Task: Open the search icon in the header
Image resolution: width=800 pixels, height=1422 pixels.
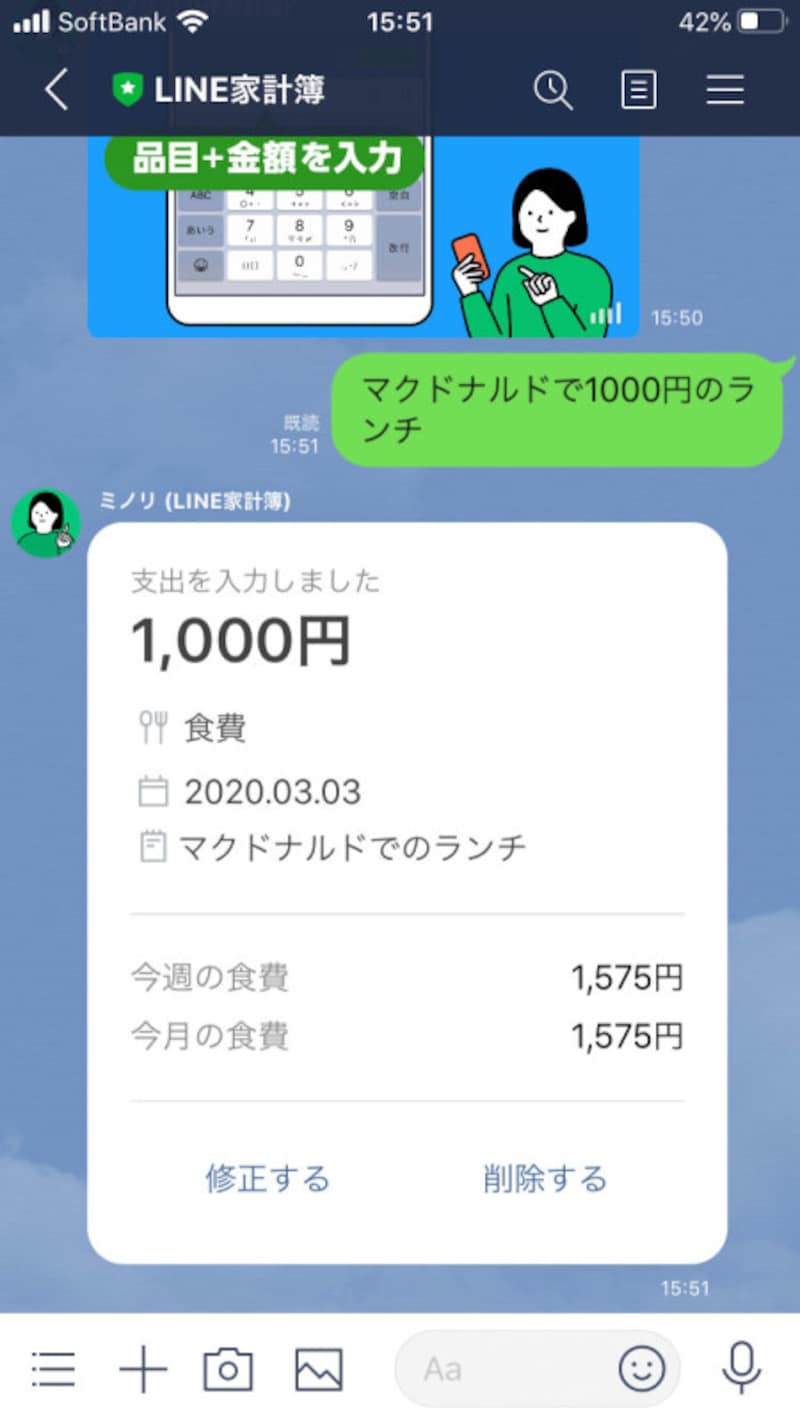Action: 553,90
